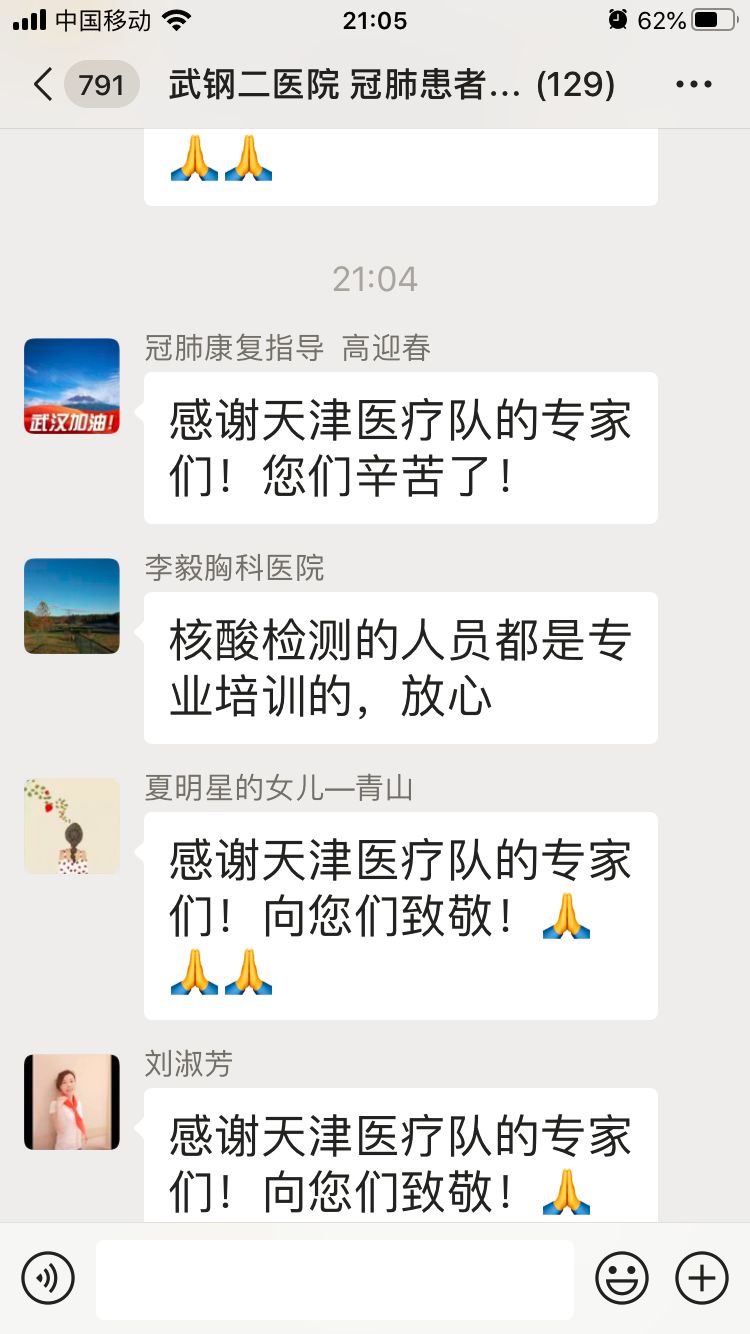Go back with the left chevron arrow
This screenshot has width=750, height=1334.
coord(40,85)
